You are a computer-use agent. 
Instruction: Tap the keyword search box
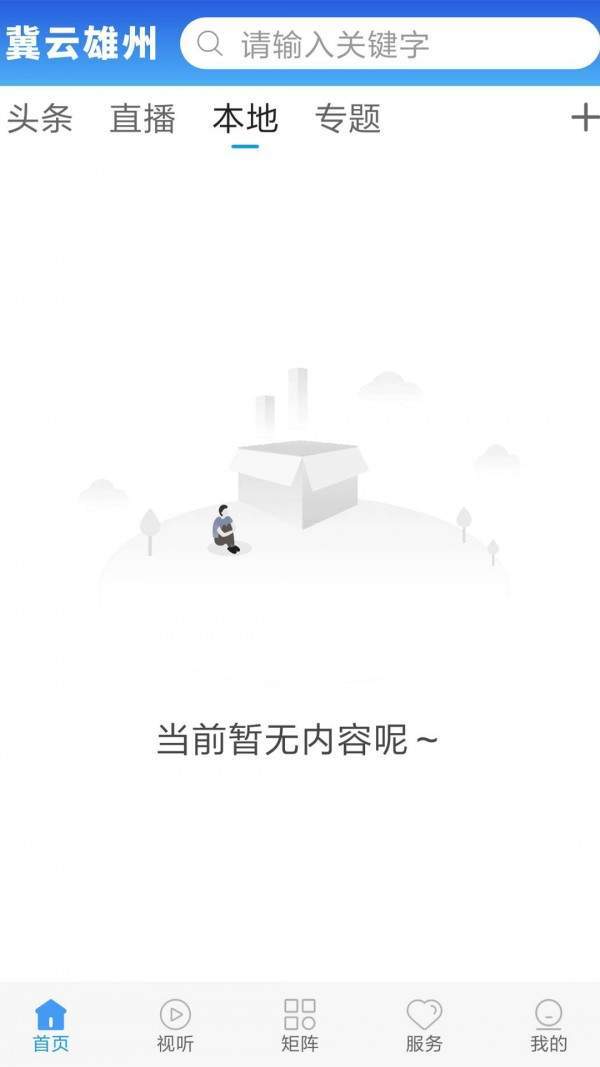[x=390, y=44]
